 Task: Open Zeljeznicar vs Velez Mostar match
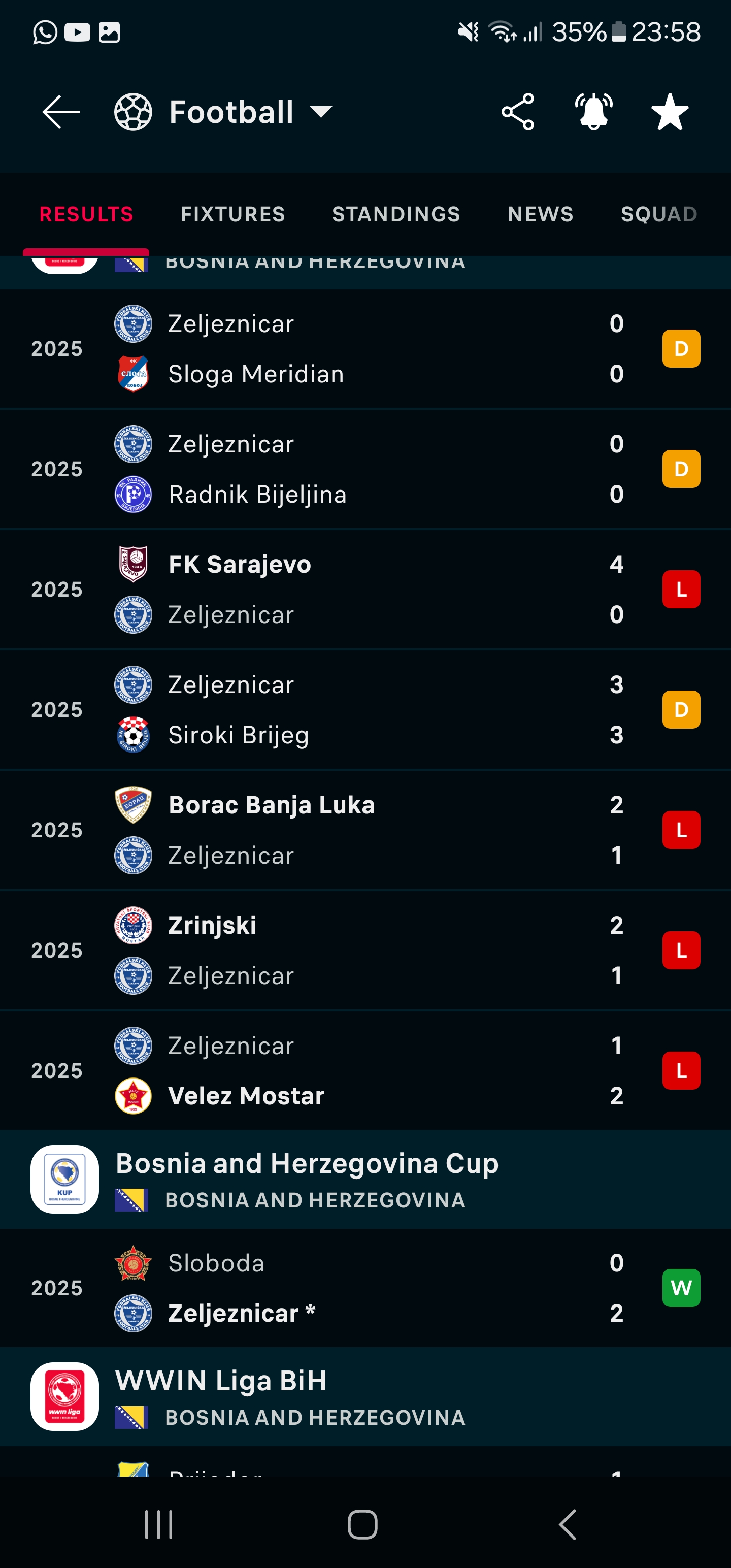365,1071
